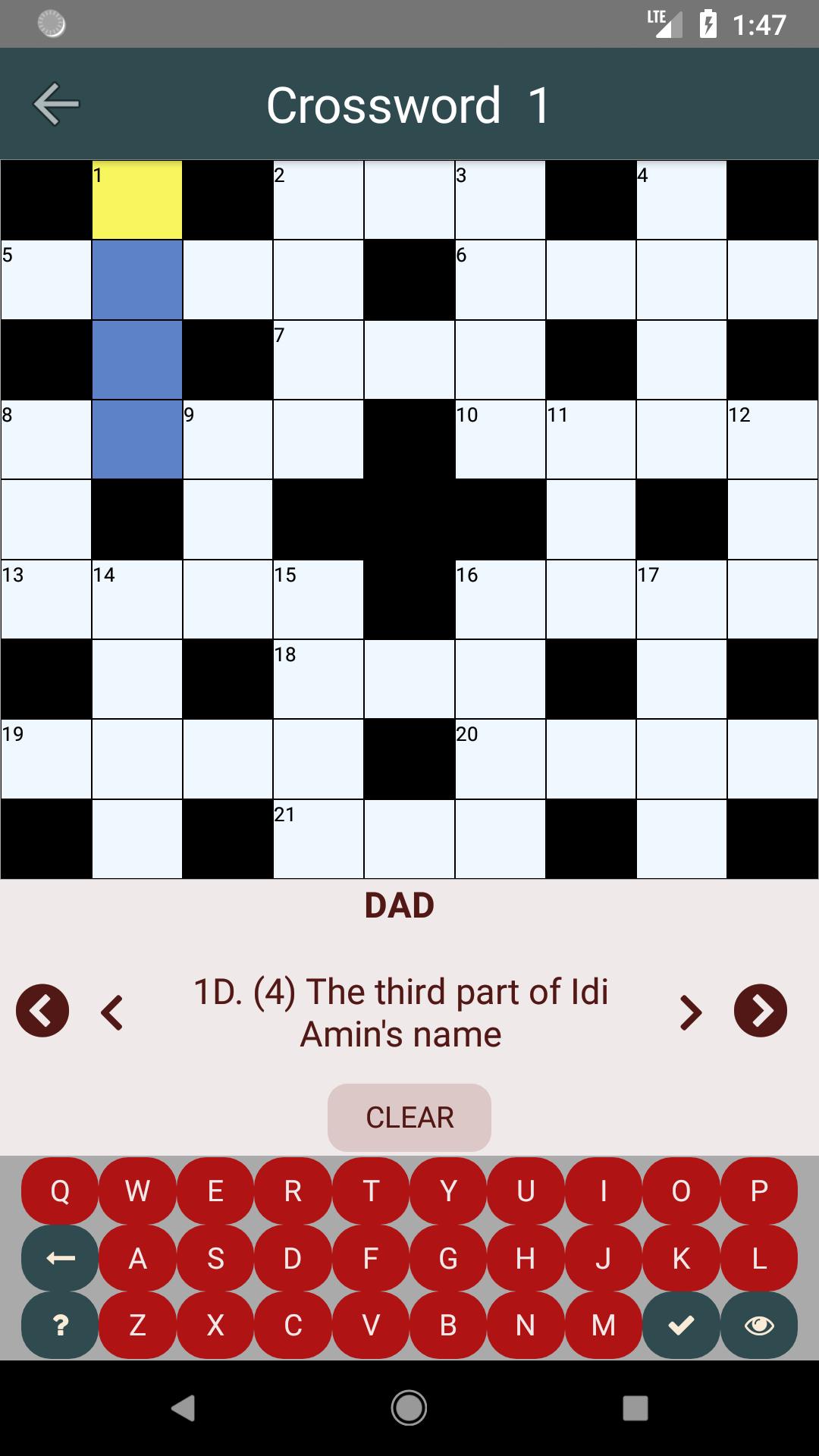
Task: Go to next clue with plain chevron
Action: (690, 1012)
